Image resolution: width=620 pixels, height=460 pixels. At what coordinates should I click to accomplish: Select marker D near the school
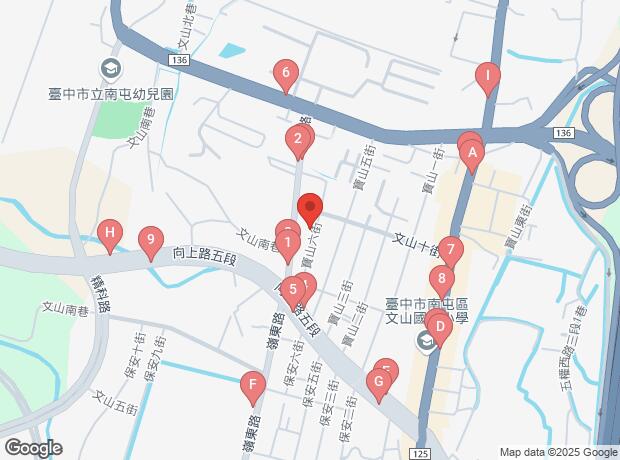[x=440, y=326]
